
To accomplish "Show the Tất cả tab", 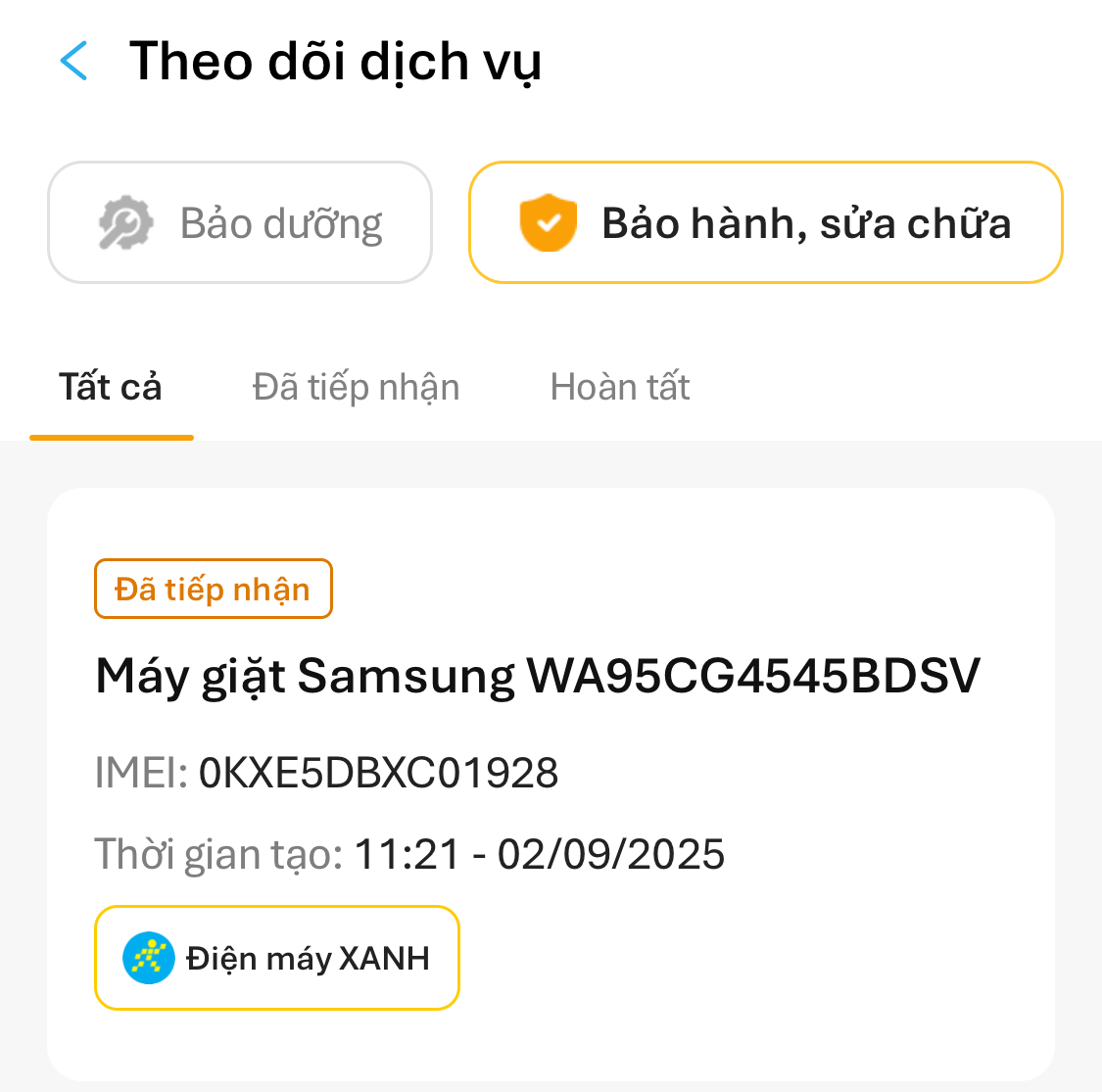I will [111, 388].
